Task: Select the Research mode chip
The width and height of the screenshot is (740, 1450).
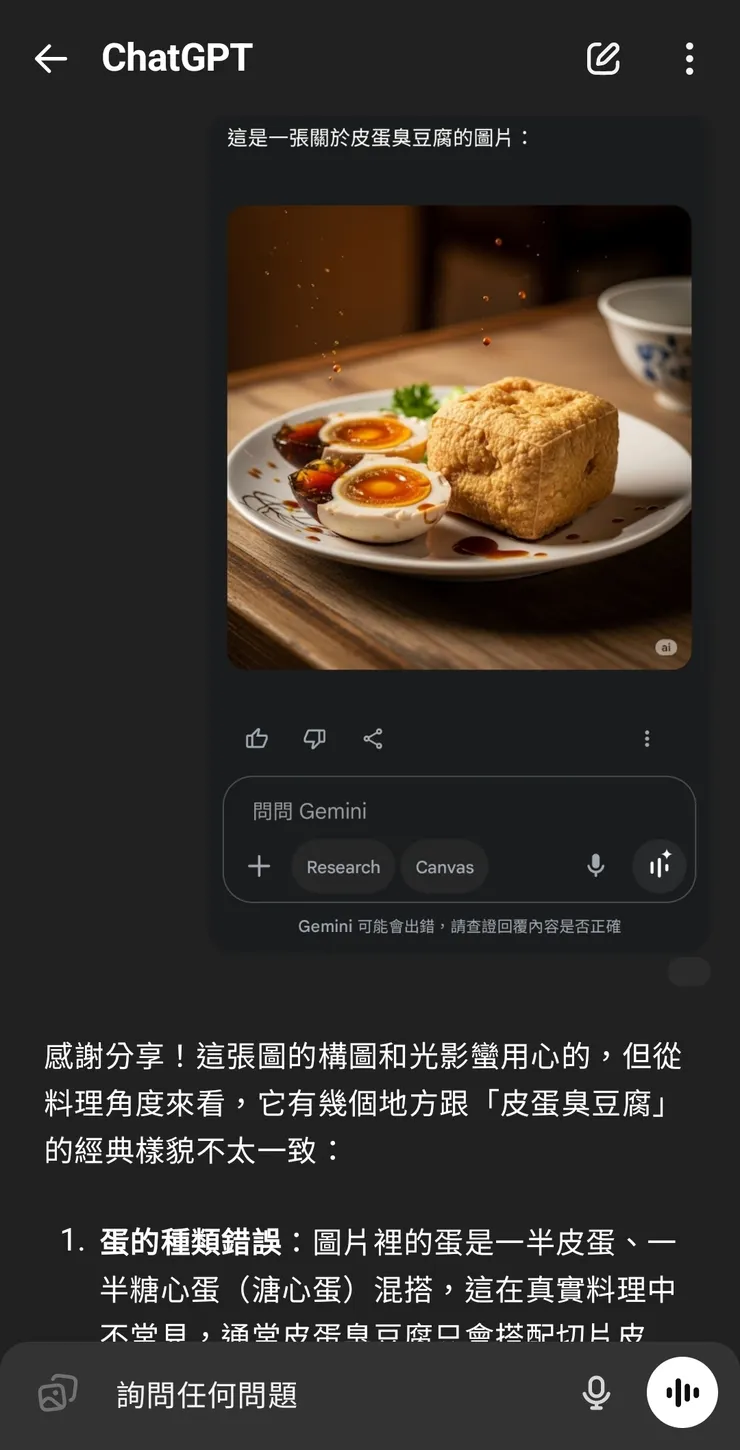Action: (343, 866)
